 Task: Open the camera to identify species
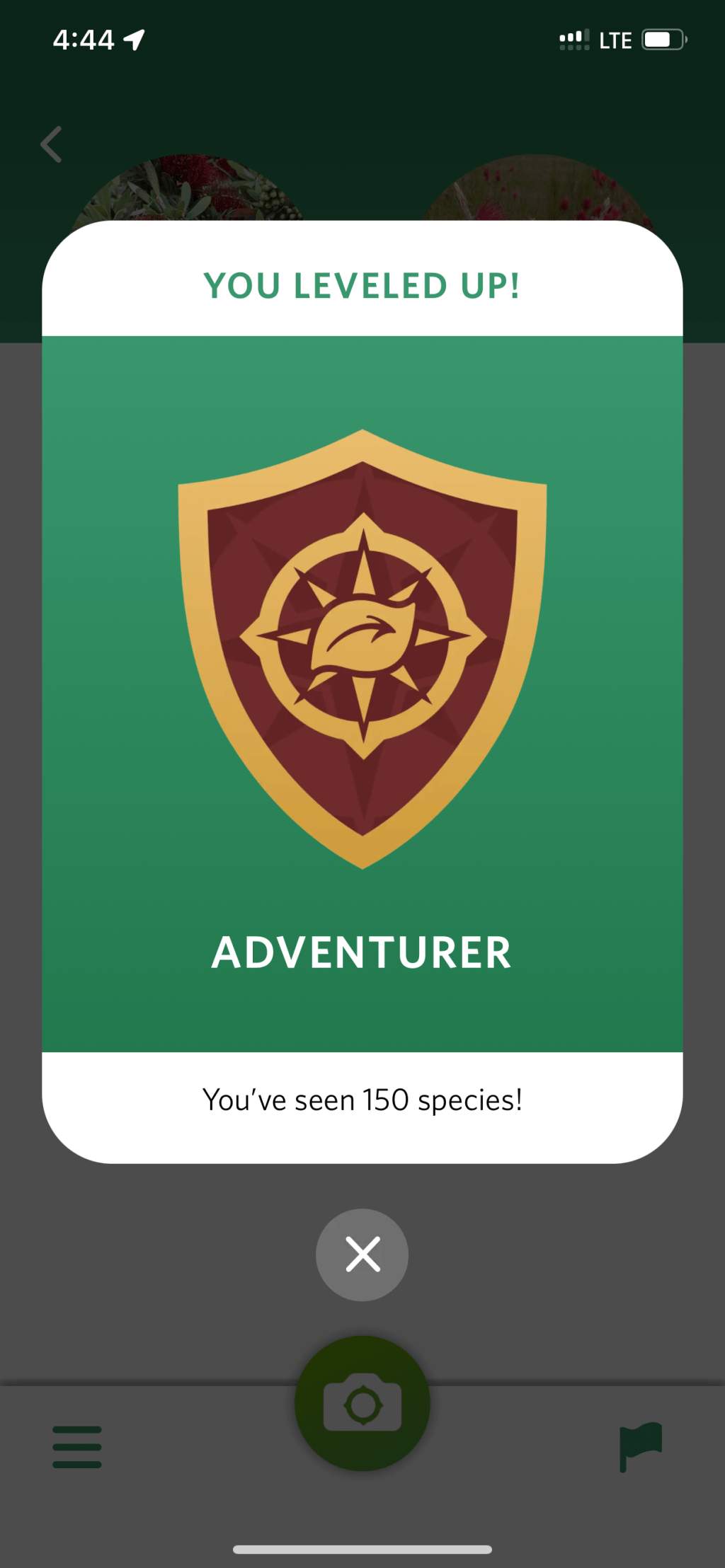[x=362, y=1404]
